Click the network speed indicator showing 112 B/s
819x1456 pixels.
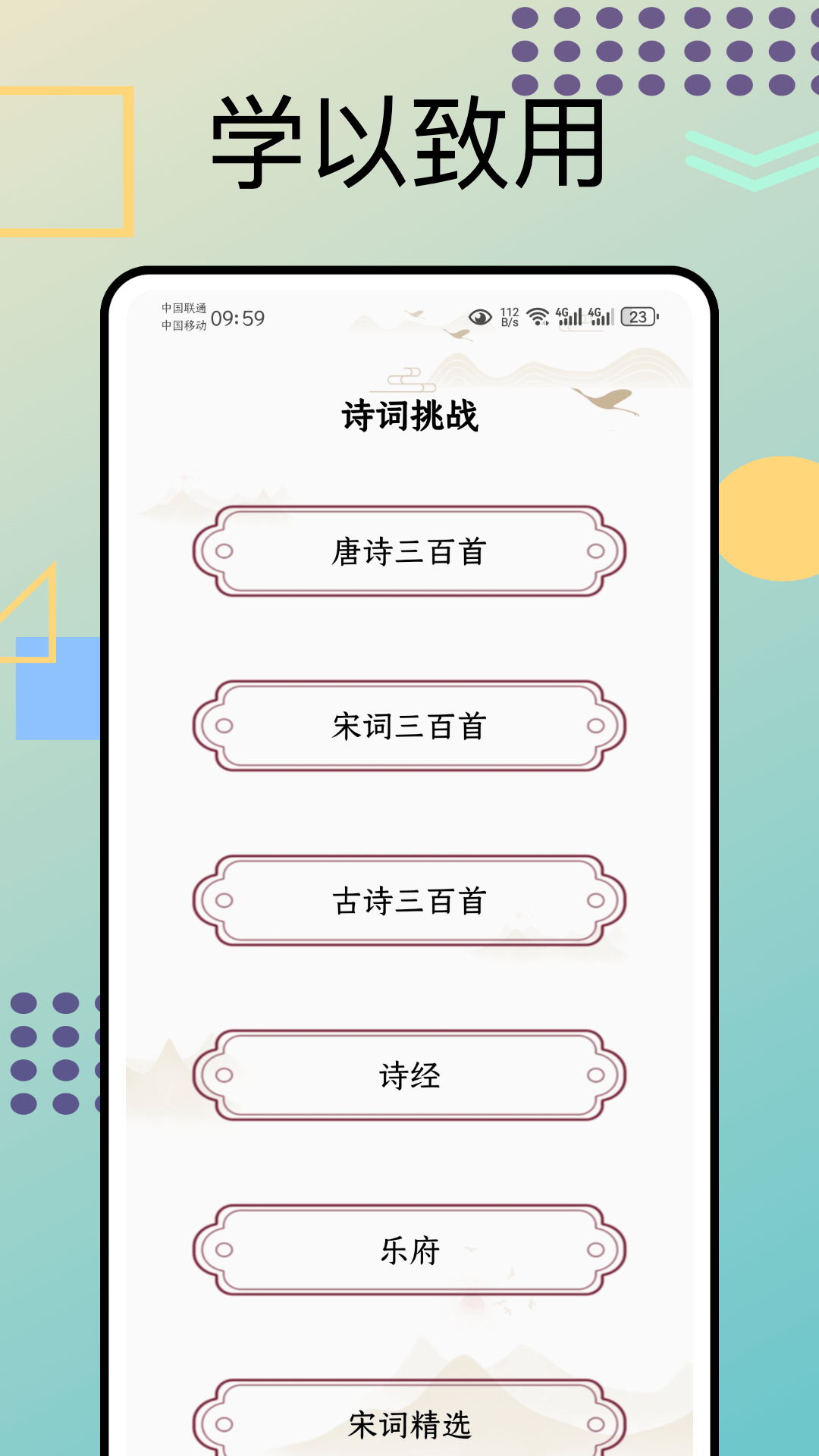click(x=509, y=316)
